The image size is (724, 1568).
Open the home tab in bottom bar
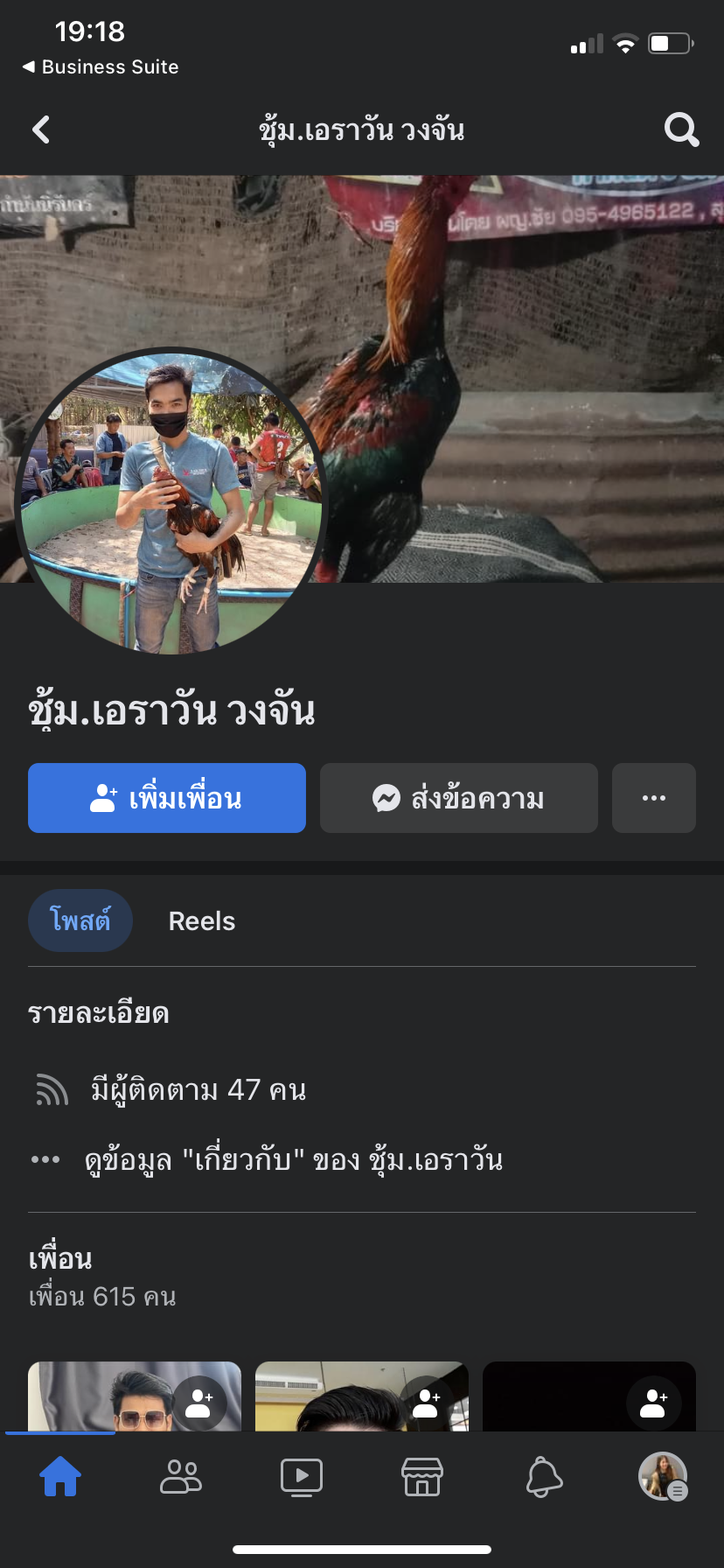point(60,1477)
